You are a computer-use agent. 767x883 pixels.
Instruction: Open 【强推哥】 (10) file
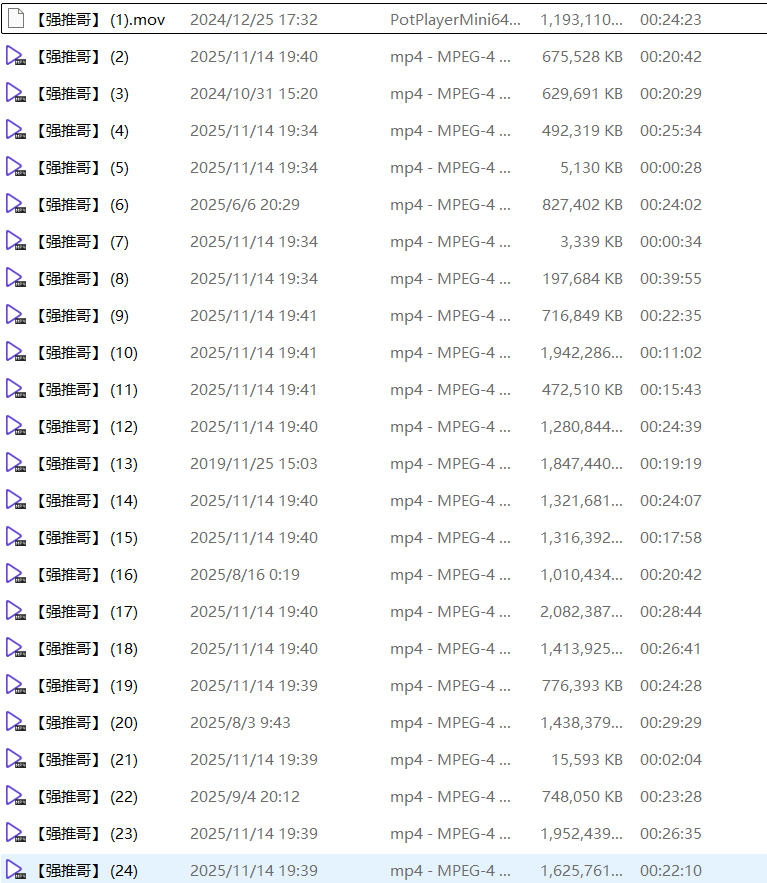click(85, 353)
